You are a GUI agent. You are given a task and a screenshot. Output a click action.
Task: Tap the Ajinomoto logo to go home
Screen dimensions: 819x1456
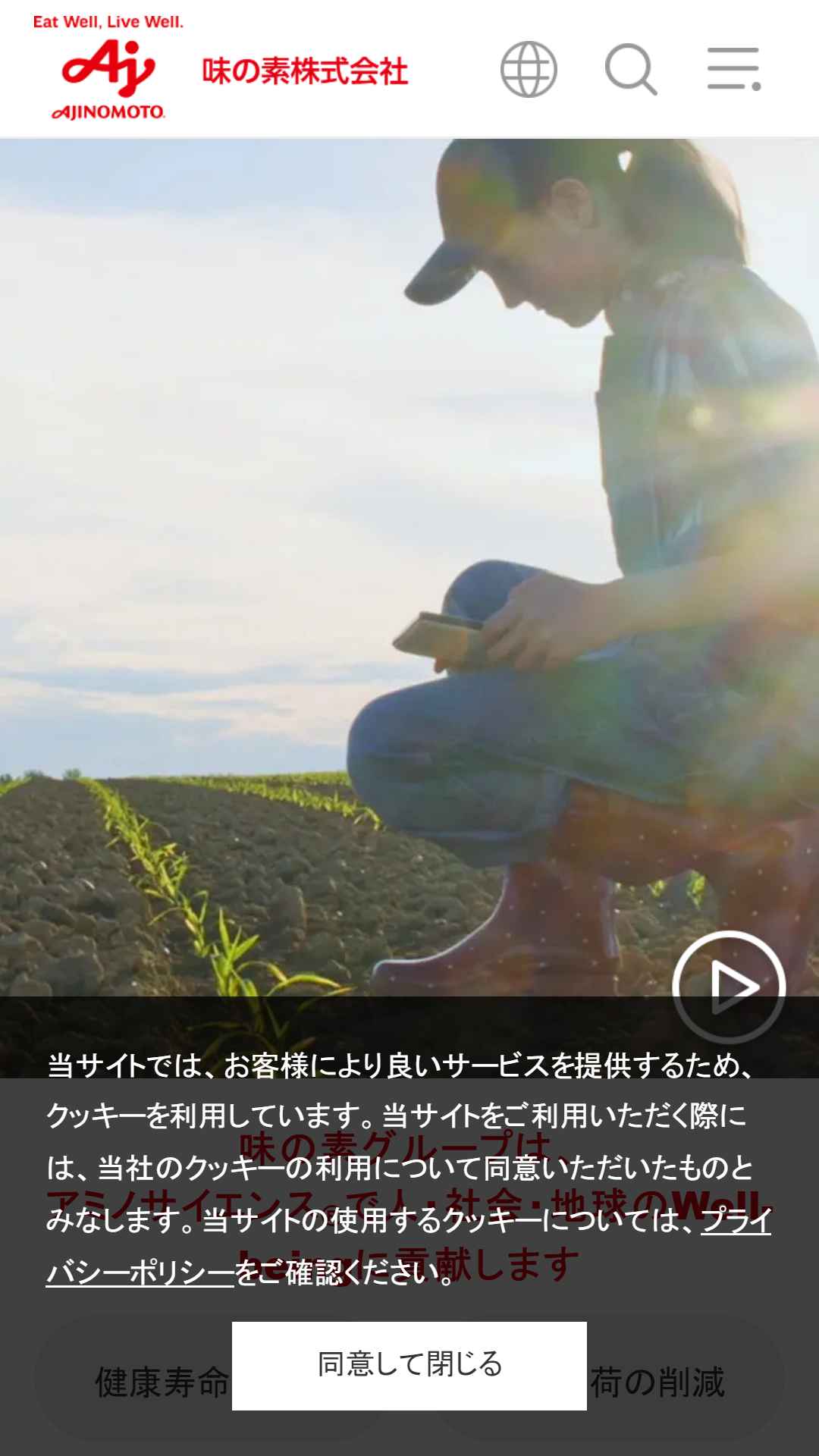pos(108,68)
